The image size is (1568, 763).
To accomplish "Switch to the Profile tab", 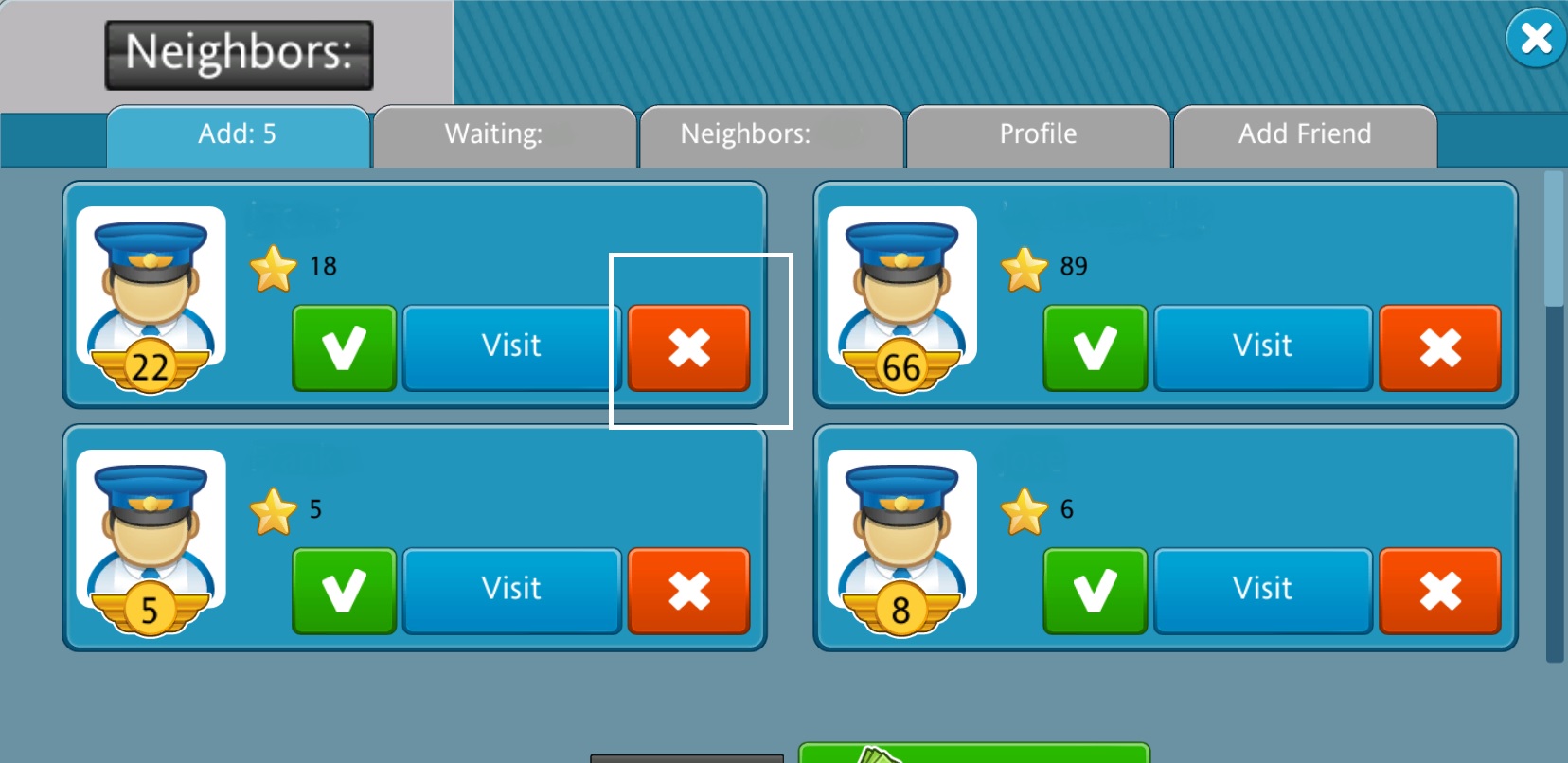I will (x=1038, y=135).
